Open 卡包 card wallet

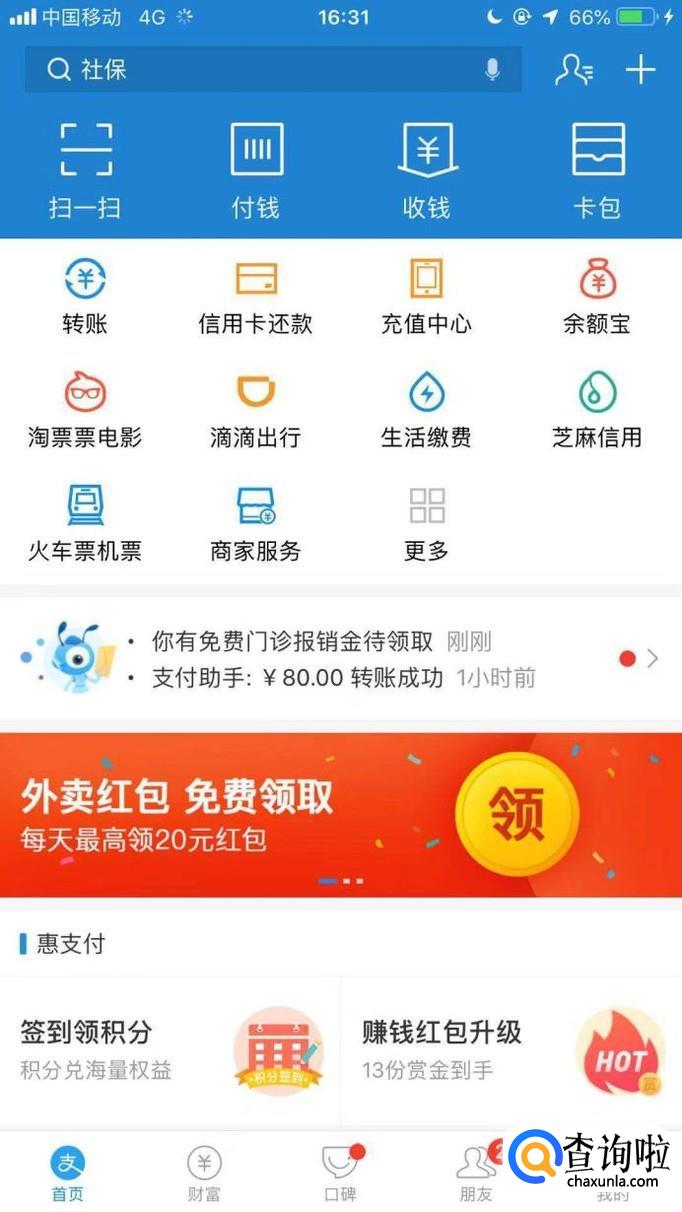(x=598, y=168)
